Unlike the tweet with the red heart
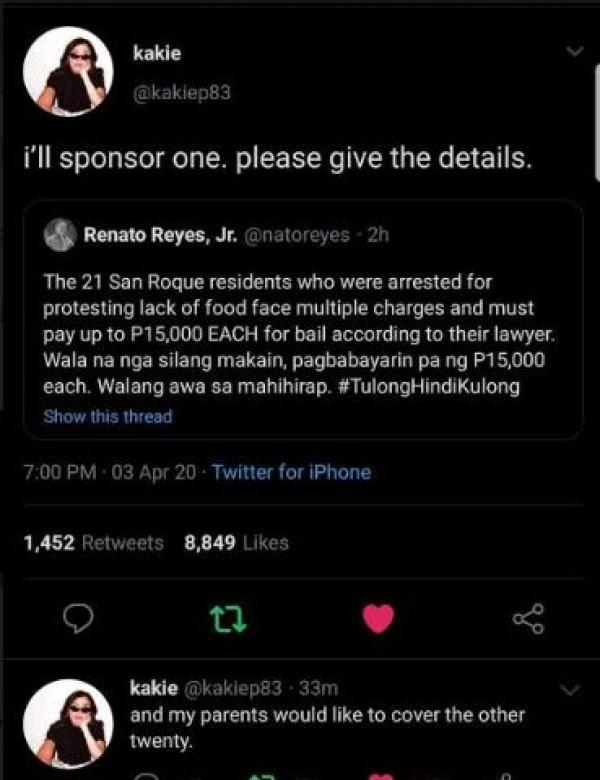The height and width of the screenshot is (780, 600). click(377, 620)
